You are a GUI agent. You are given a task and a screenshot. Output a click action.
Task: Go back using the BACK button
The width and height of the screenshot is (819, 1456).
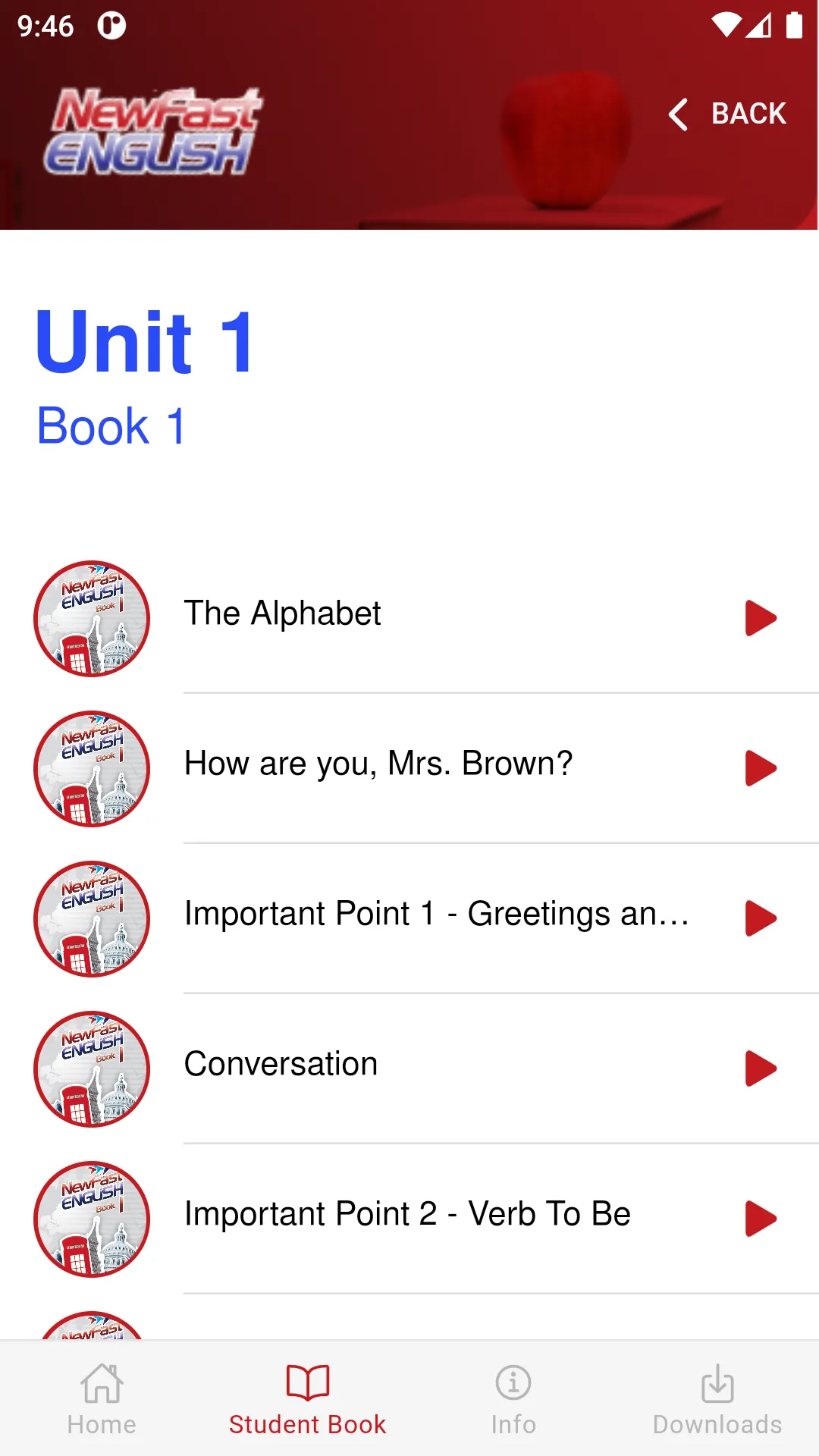pos(726,114)
